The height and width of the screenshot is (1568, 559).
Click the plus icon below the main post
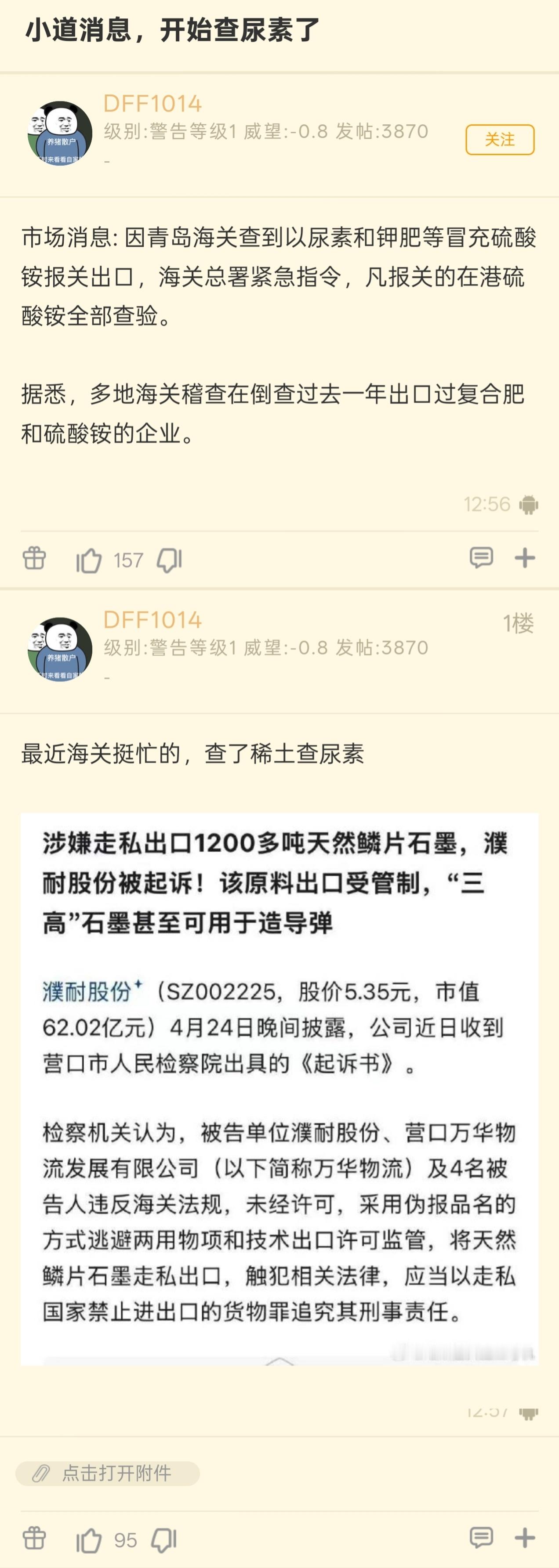click(525, 559)
